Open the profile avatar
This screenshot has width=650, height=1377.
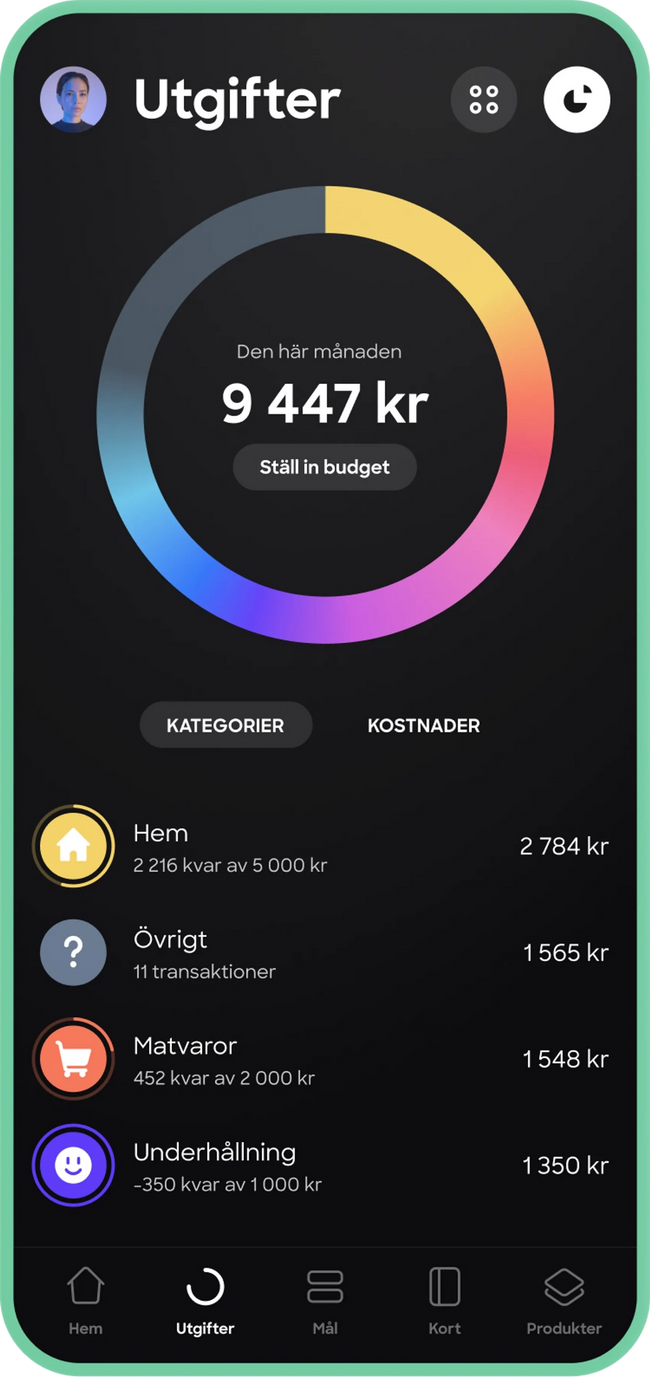click(73, 100)
